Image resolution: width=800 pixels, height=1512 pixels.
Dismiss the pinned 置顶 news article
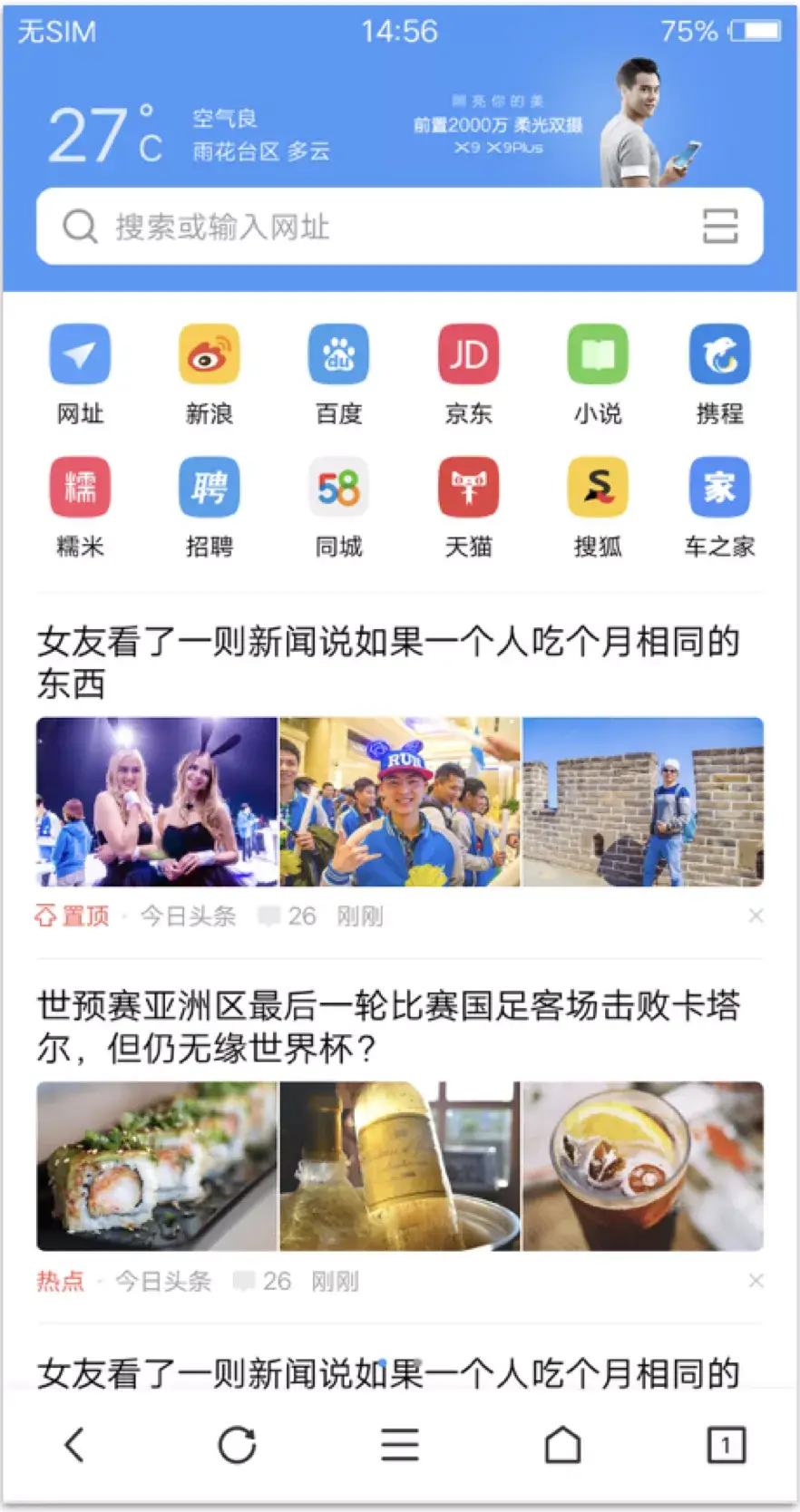(756, 916)
